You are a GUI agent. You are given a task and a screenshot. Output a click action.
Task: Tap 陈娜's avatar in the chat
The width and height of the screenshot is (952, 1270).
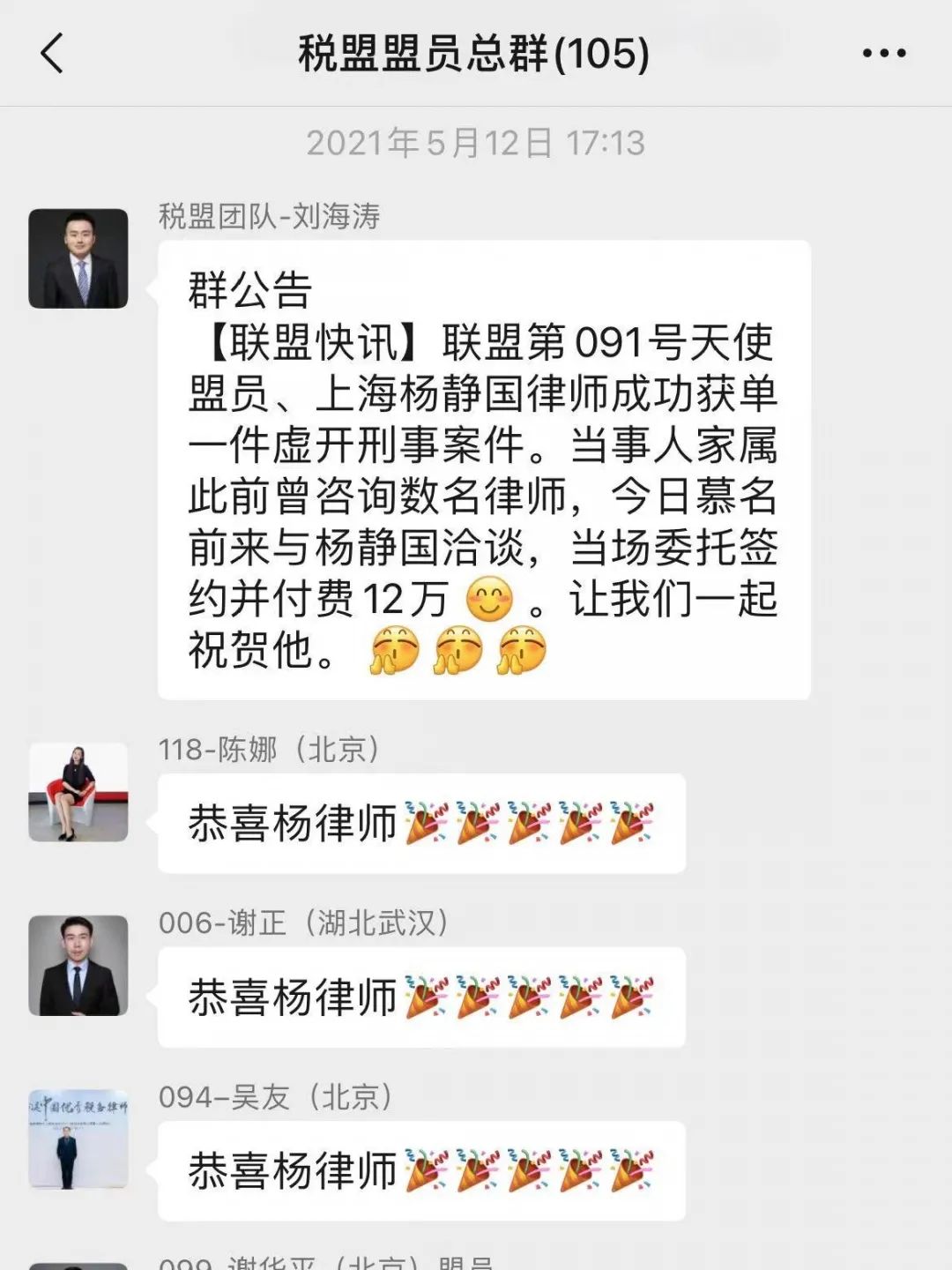coord(78,792)
